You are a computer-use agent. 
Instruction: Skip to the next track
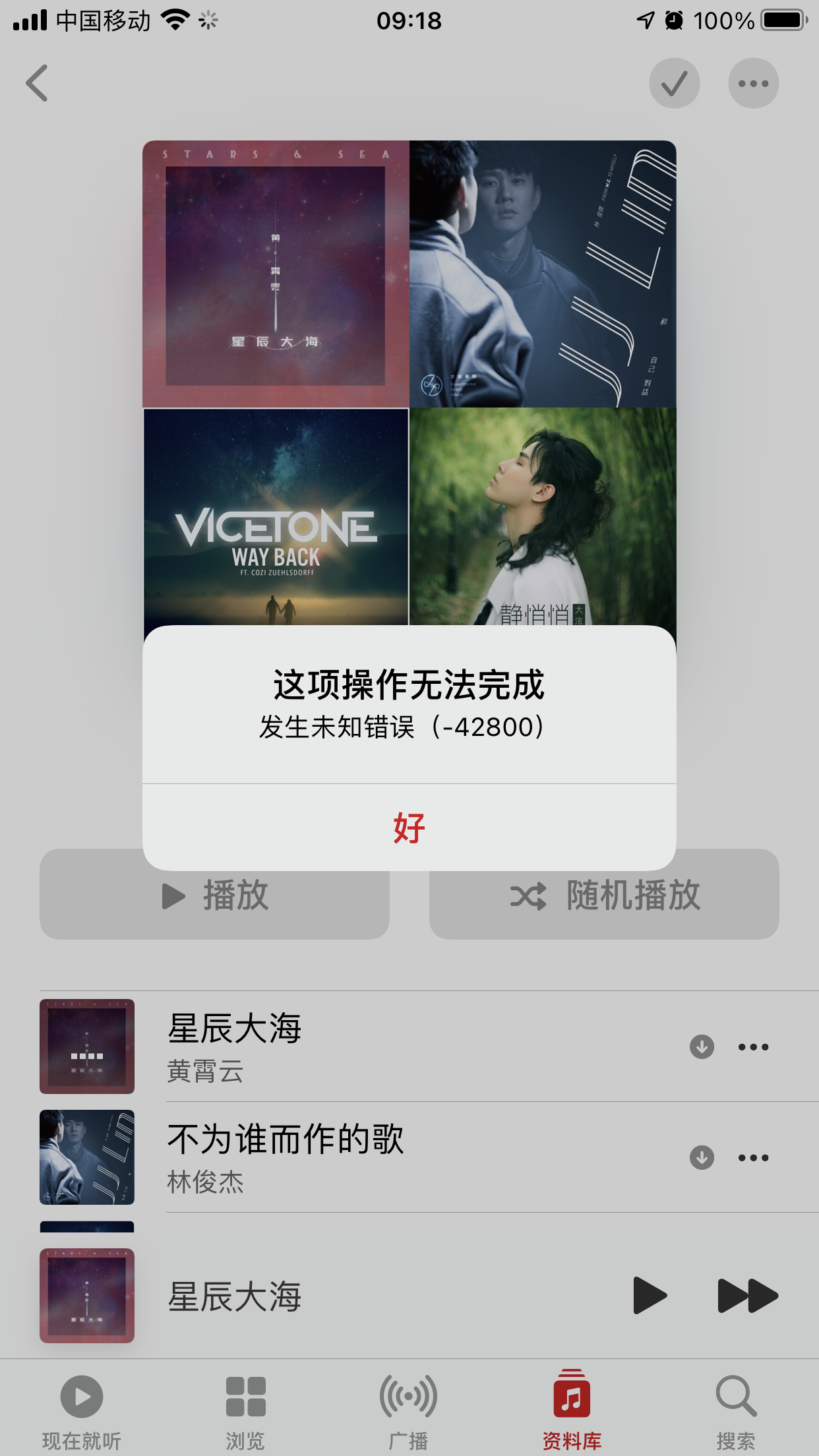tap(747, 1296)
